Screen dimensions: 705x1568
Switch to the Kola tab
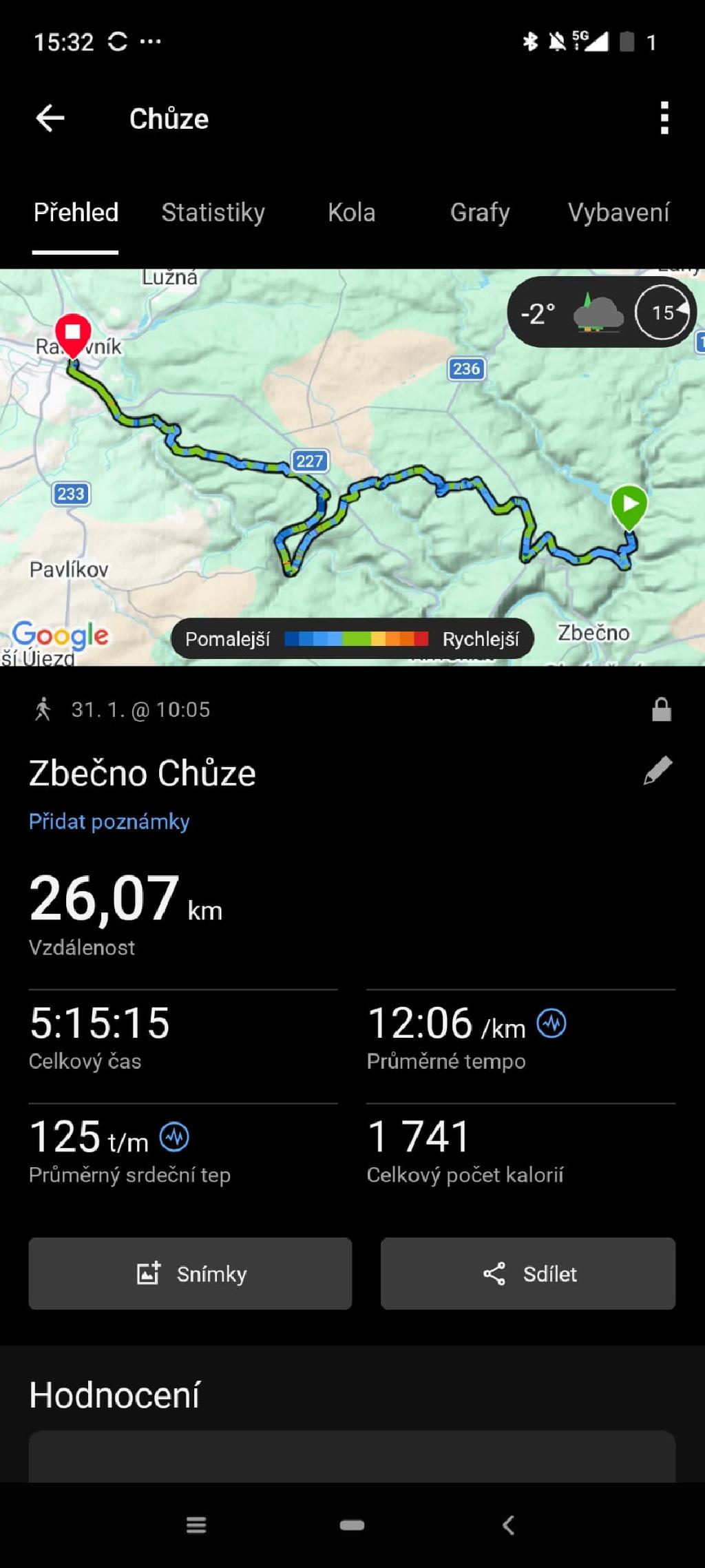click(x=351, y=213)
